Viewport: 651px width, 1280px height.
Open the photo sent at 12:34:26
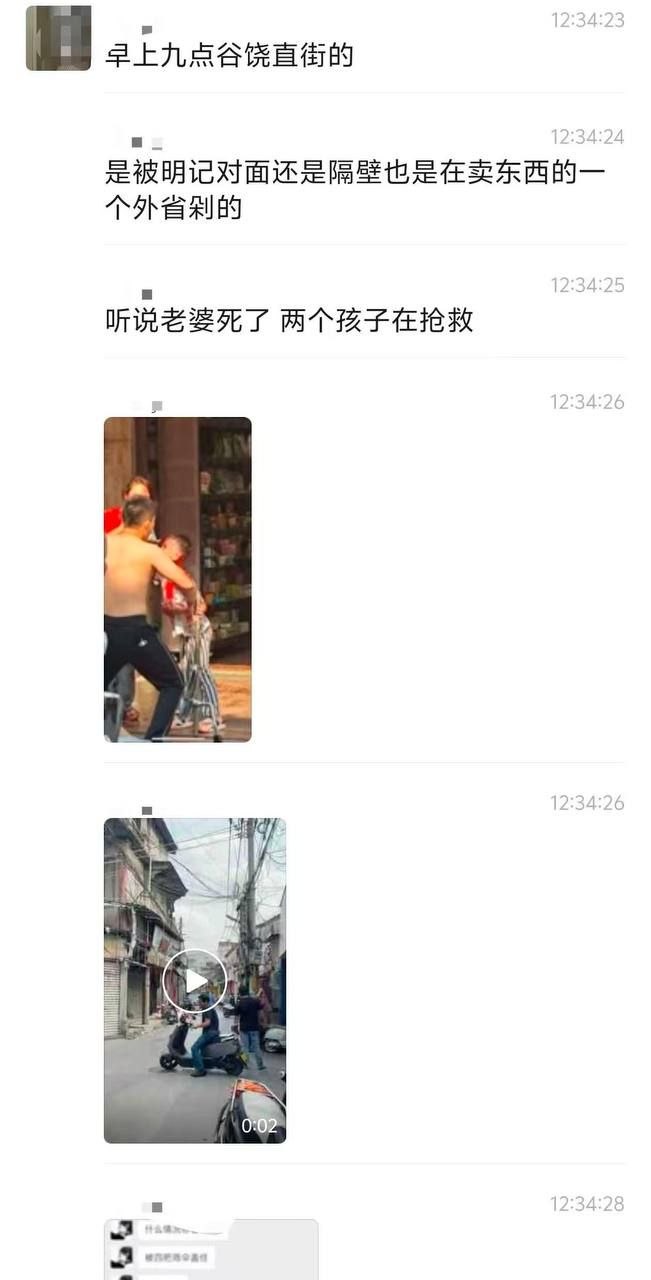coord(178,579)
